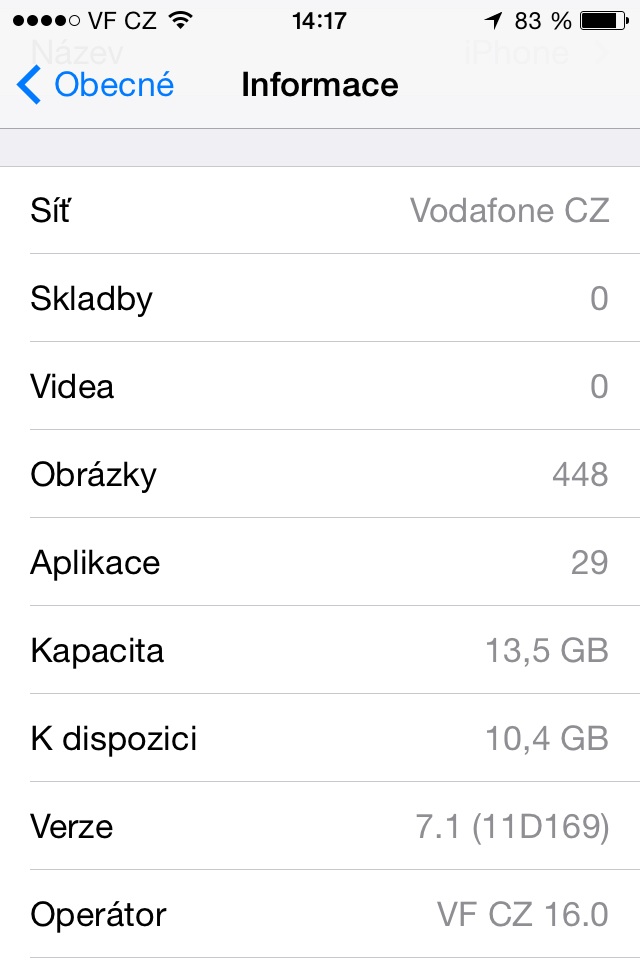Go back to Obecné settings
Image resolution: width=640 pixels, height=960 pixels.
coord(96,86)
